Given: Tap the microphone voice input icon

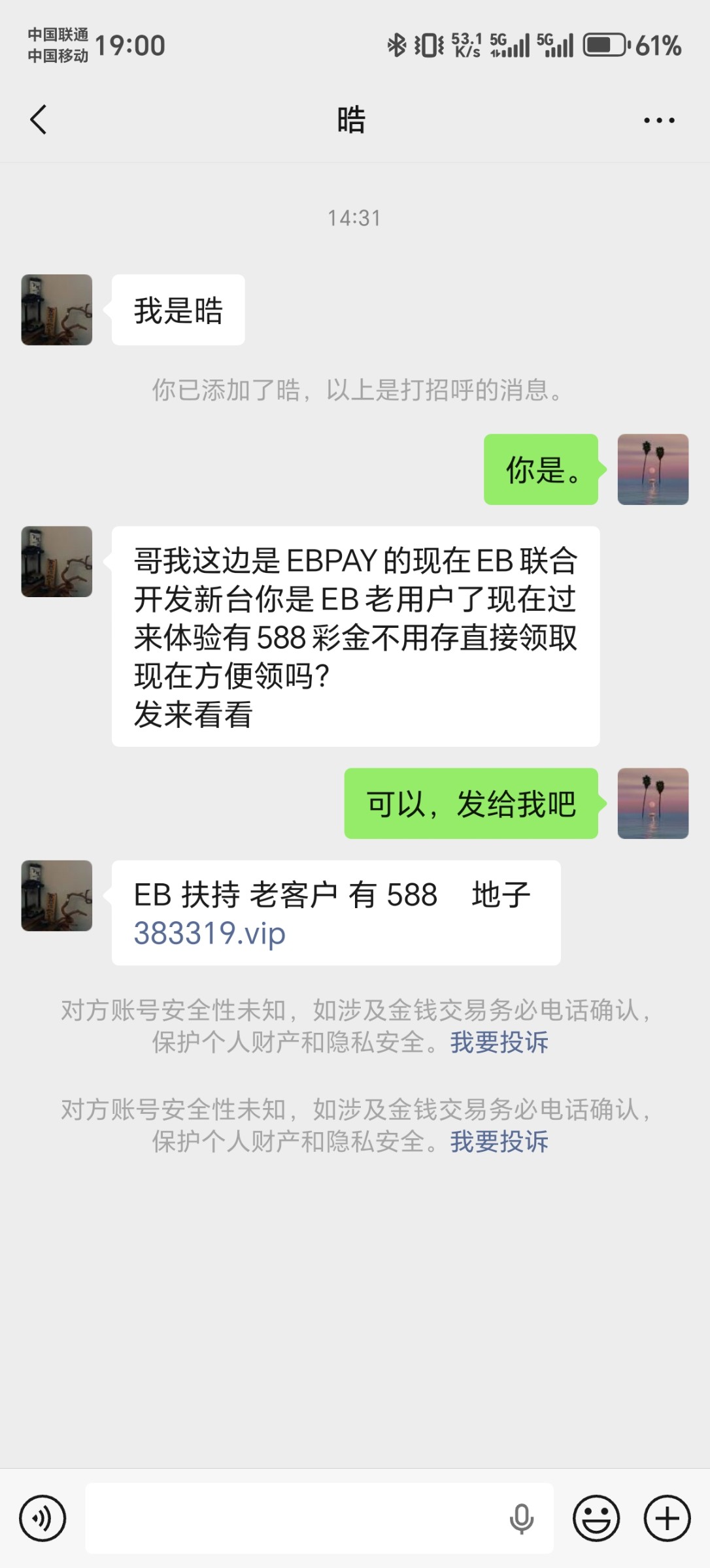Looking at the screenshot, I should click(520, 1519).
